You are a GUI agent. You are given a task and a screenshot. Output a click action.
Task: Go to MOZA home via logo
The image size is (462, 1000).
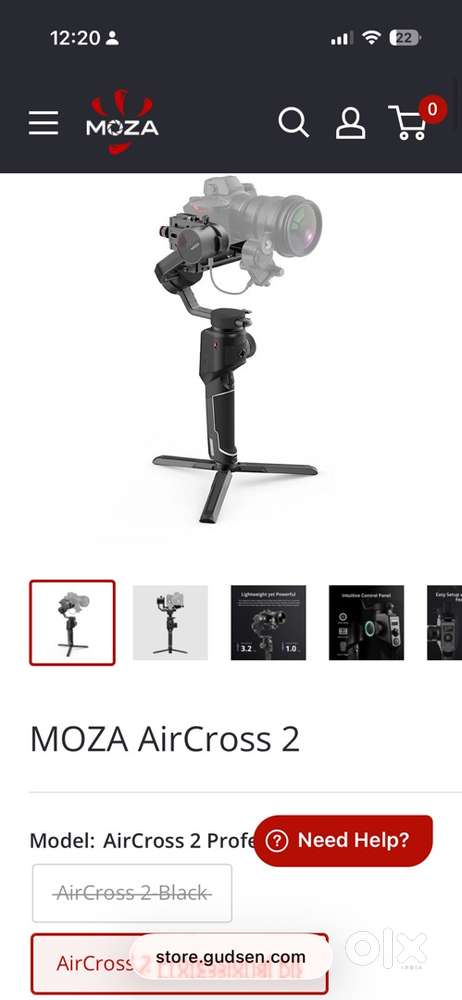click(x=122, y=122)
